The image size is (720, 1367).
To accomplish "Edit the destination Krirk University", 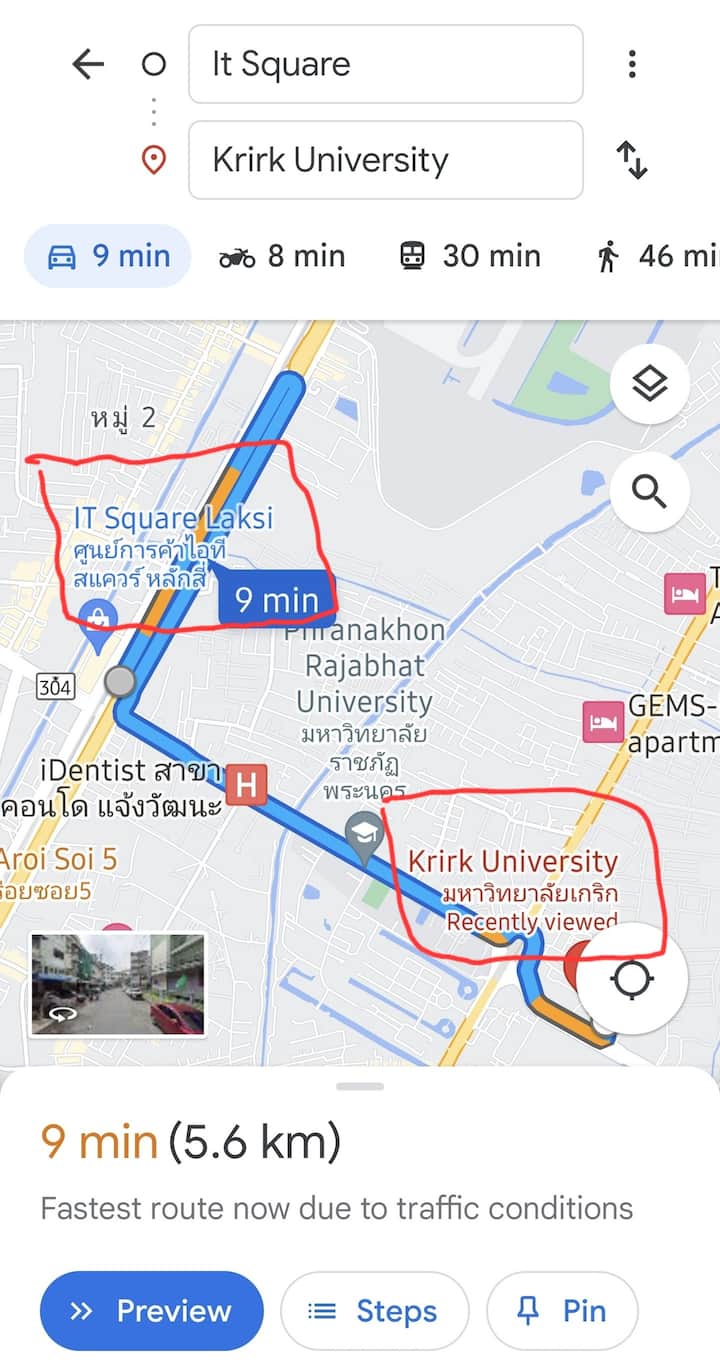I will pyautogui.click(x=385, y=160).
